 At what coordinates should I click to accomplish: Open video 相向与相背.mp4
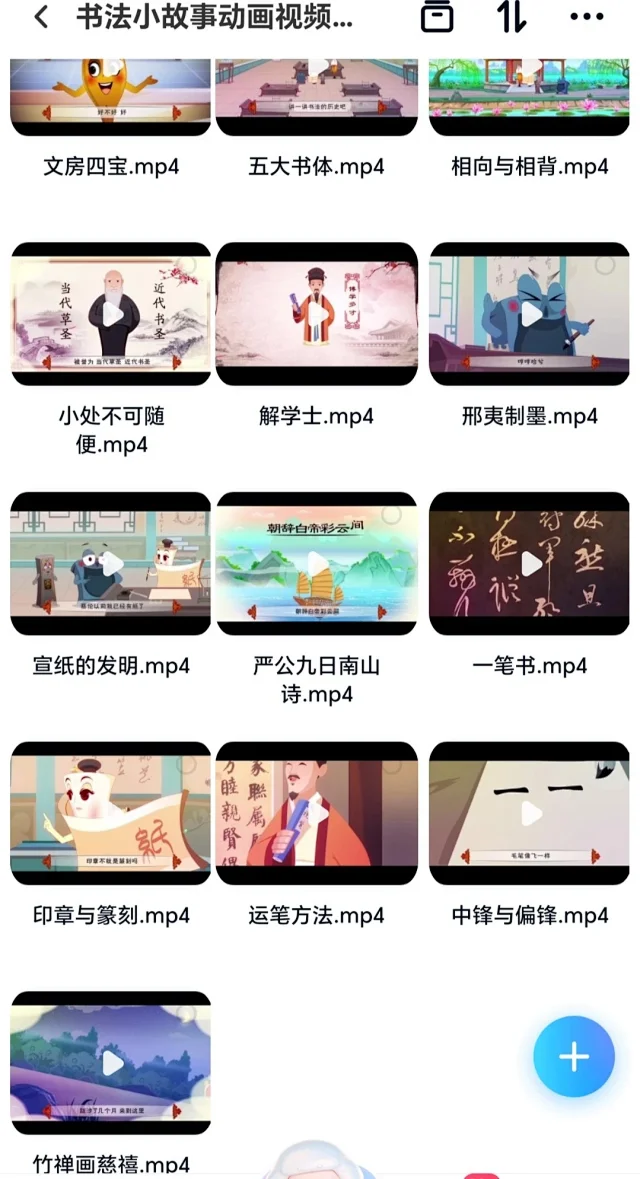pyautogui.click(x=529, y=96)
